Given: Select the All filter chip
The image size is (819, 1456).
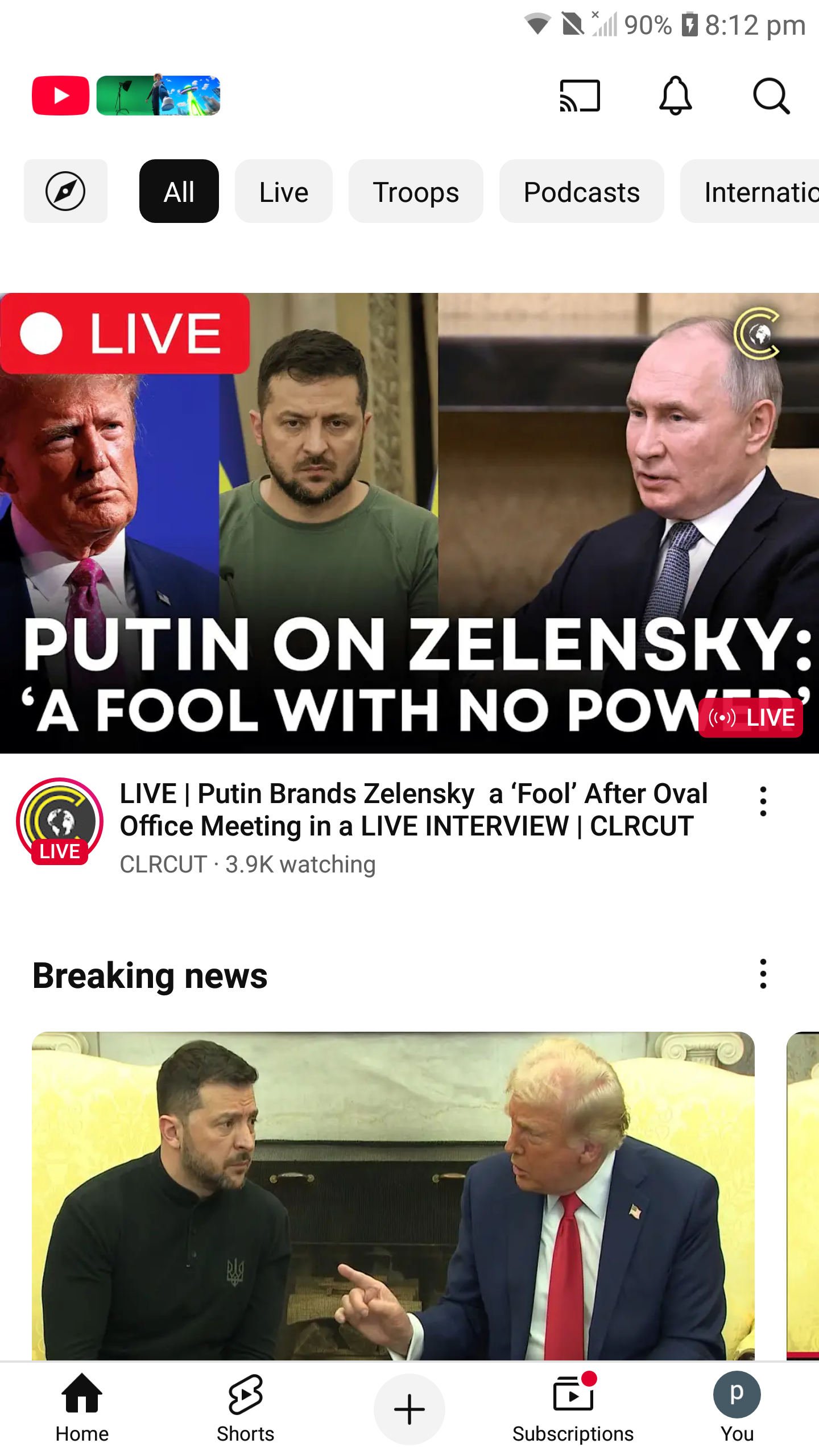Looking at the screenshot, I should (179, 191).
